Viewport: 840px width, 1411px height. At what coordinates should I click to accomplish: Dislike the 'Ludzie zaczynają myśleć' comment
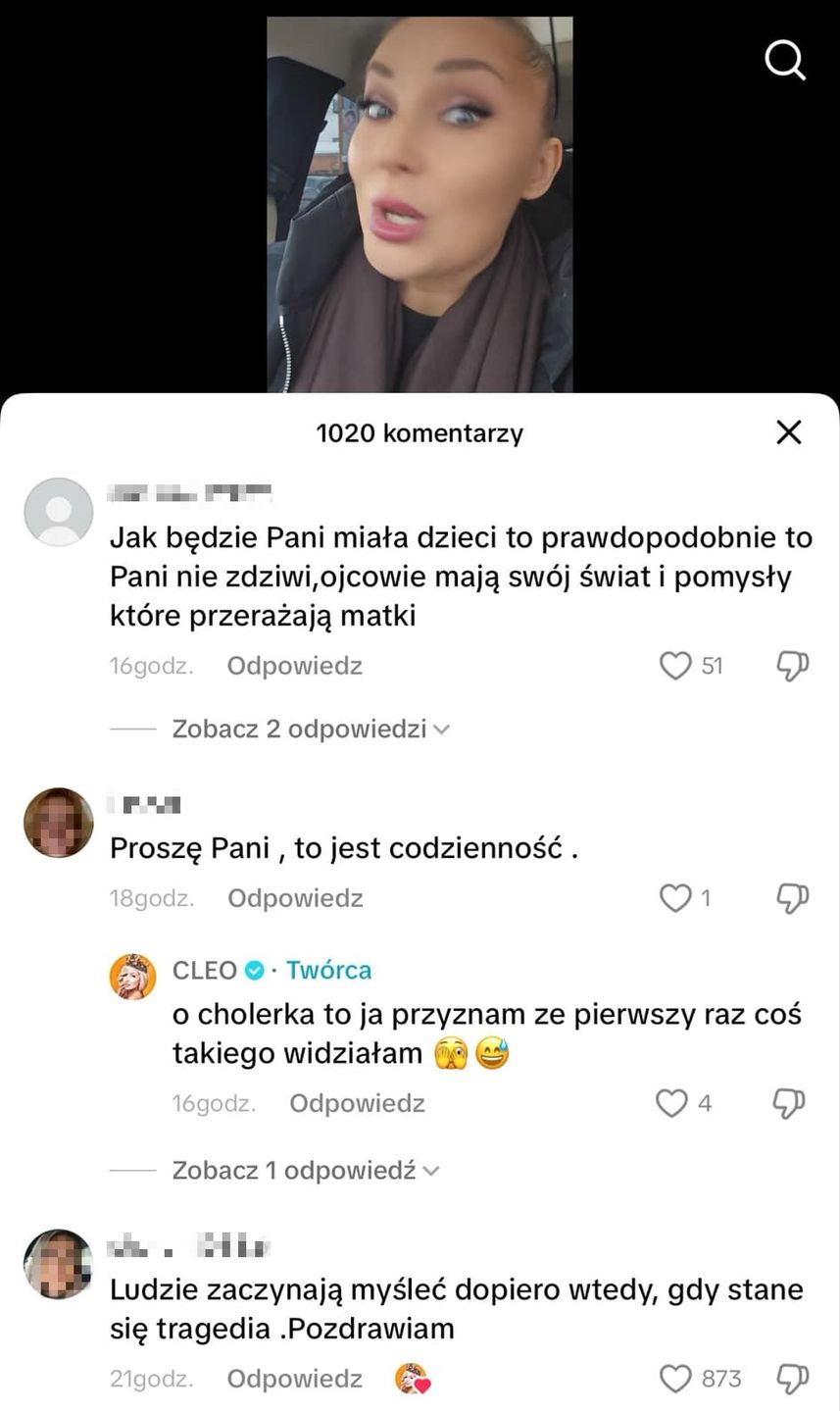pos(792,1379)
